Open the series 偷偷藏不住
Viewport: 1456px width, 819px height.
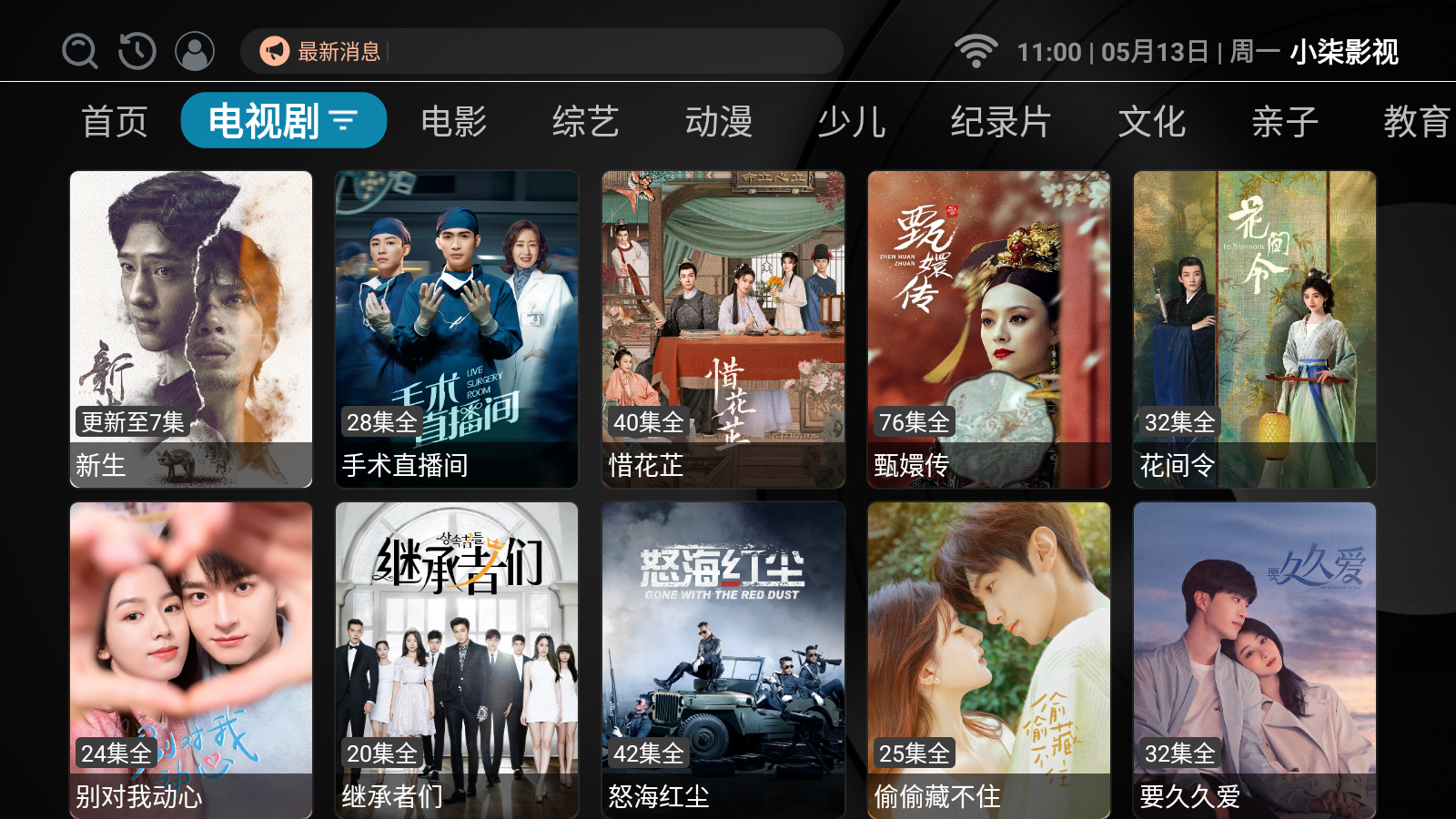pos(989,660)
